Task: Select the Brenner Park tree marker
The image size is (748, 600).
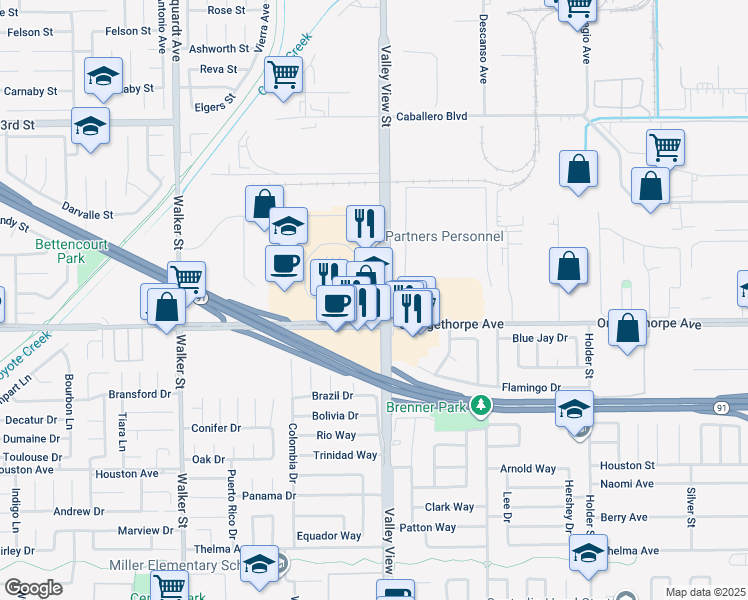Action: (x=481, y=405)
